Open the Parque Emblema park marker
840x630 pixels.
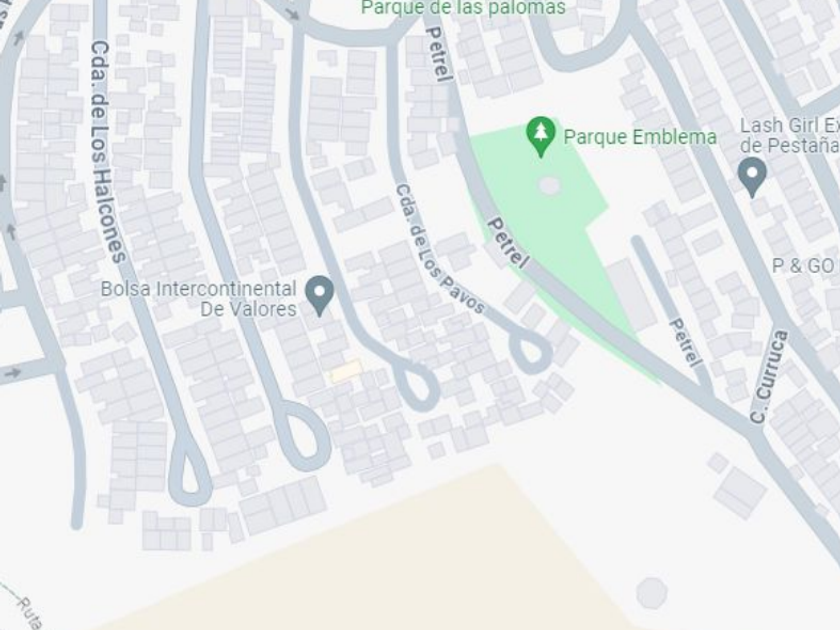541,137
